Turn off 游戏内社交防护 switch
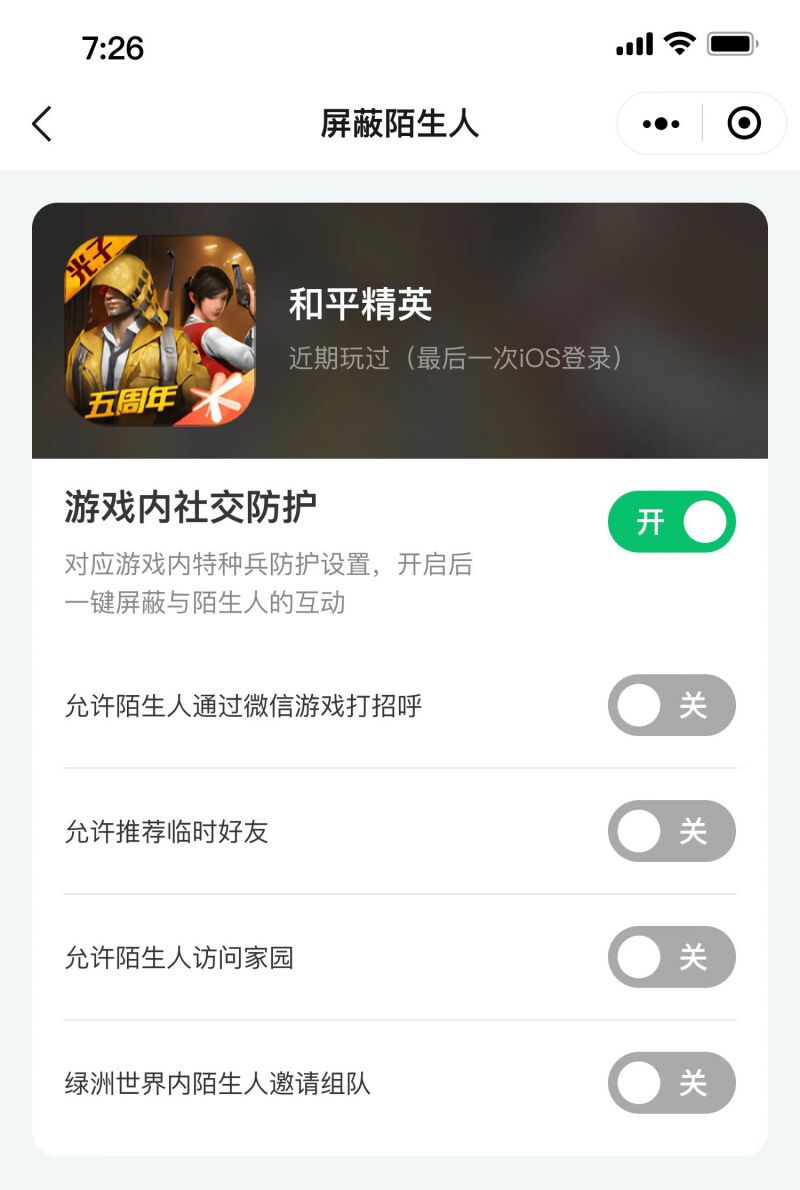The height and width of the screenshot is (1190, 800). click(671, 522)
